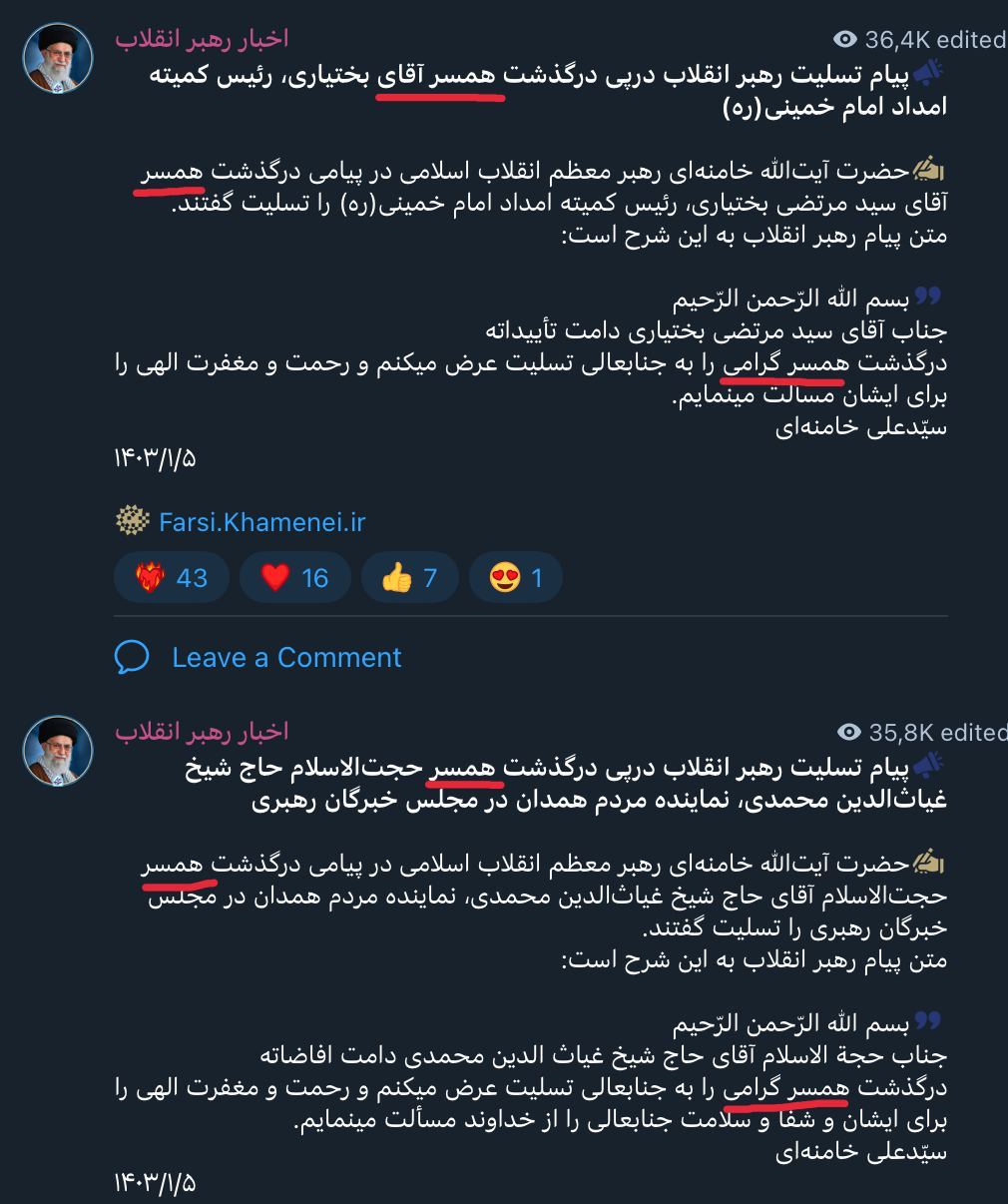
Task: Add the thumbs up reaction showing 7
Action: (x=409, y=577)
